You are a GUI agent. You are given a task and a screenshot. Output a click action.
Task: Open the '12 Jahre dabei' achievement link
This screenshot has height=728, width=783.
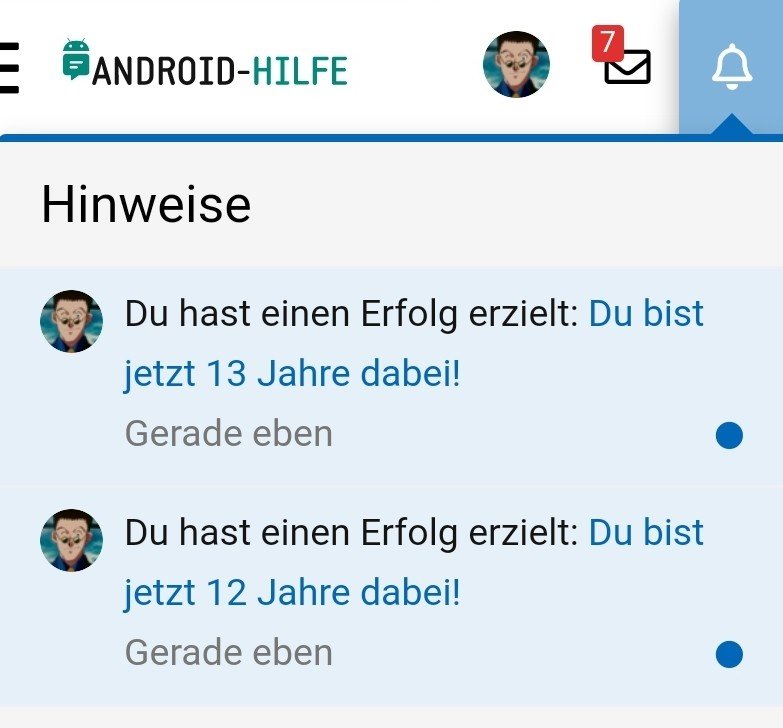pos(292,593)
